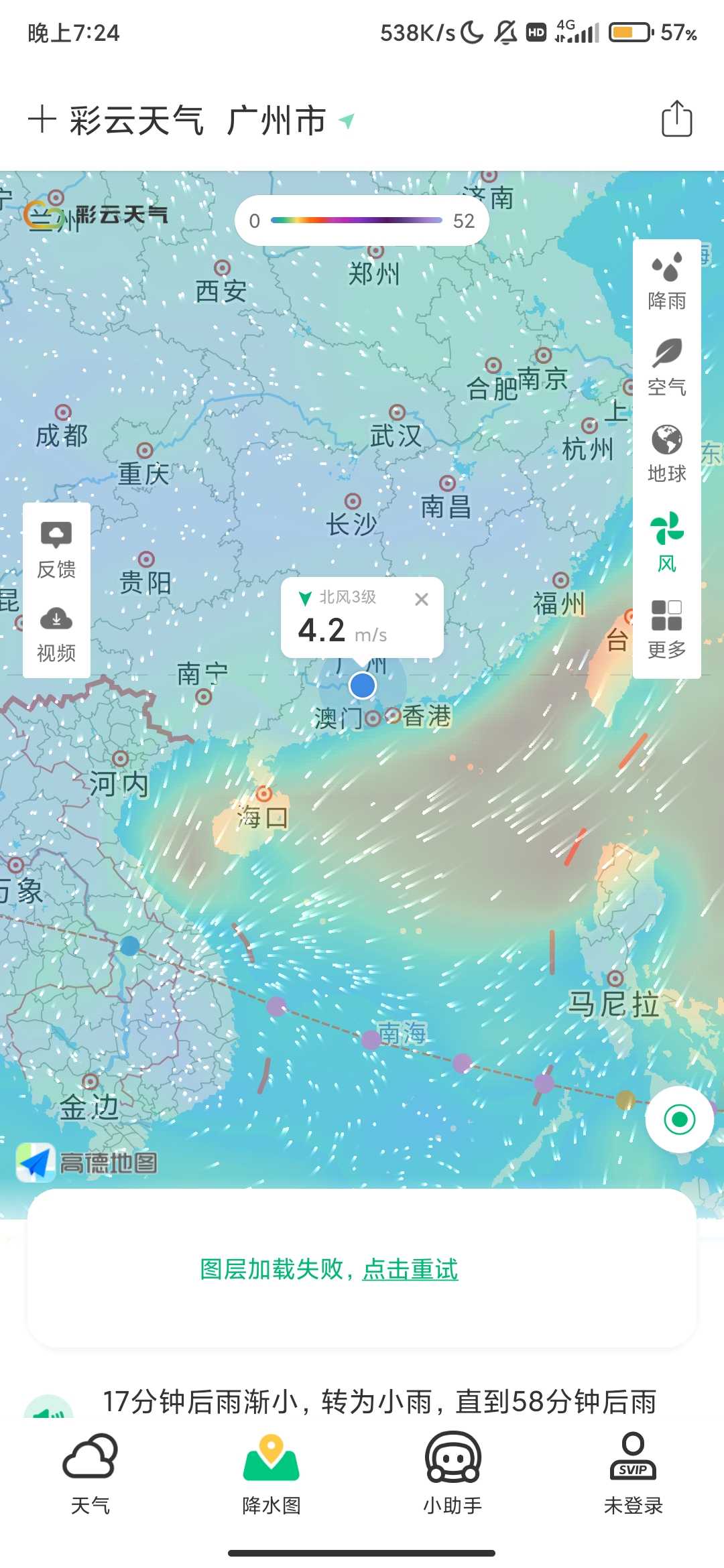
Task: Close the wind speed popup
Action: [x=421, y=599]
